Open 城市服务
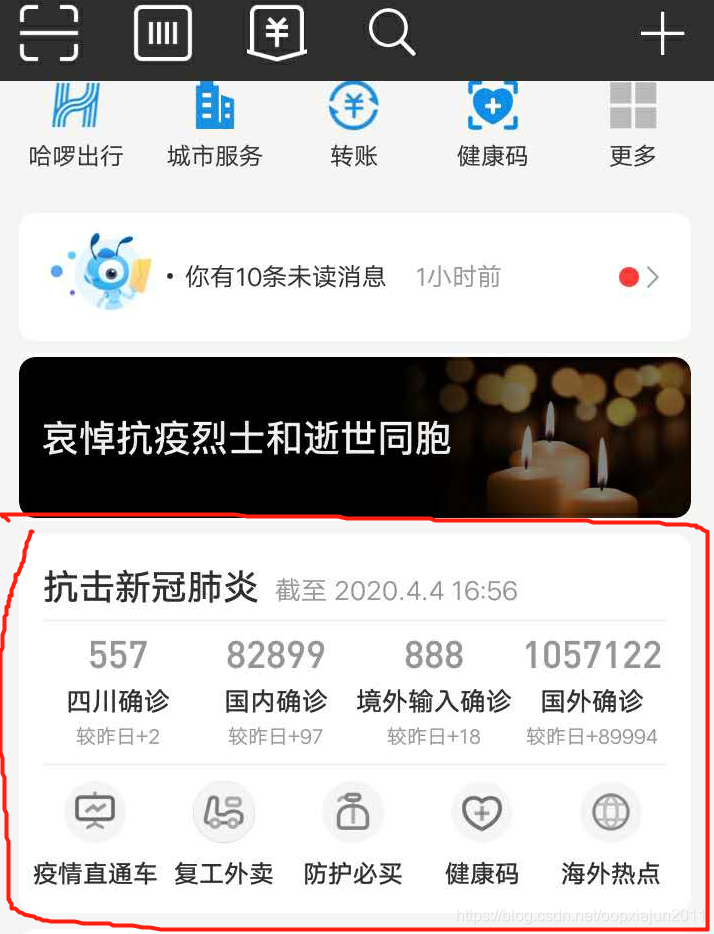The image size is (714, 934). (x=215, y=126)
